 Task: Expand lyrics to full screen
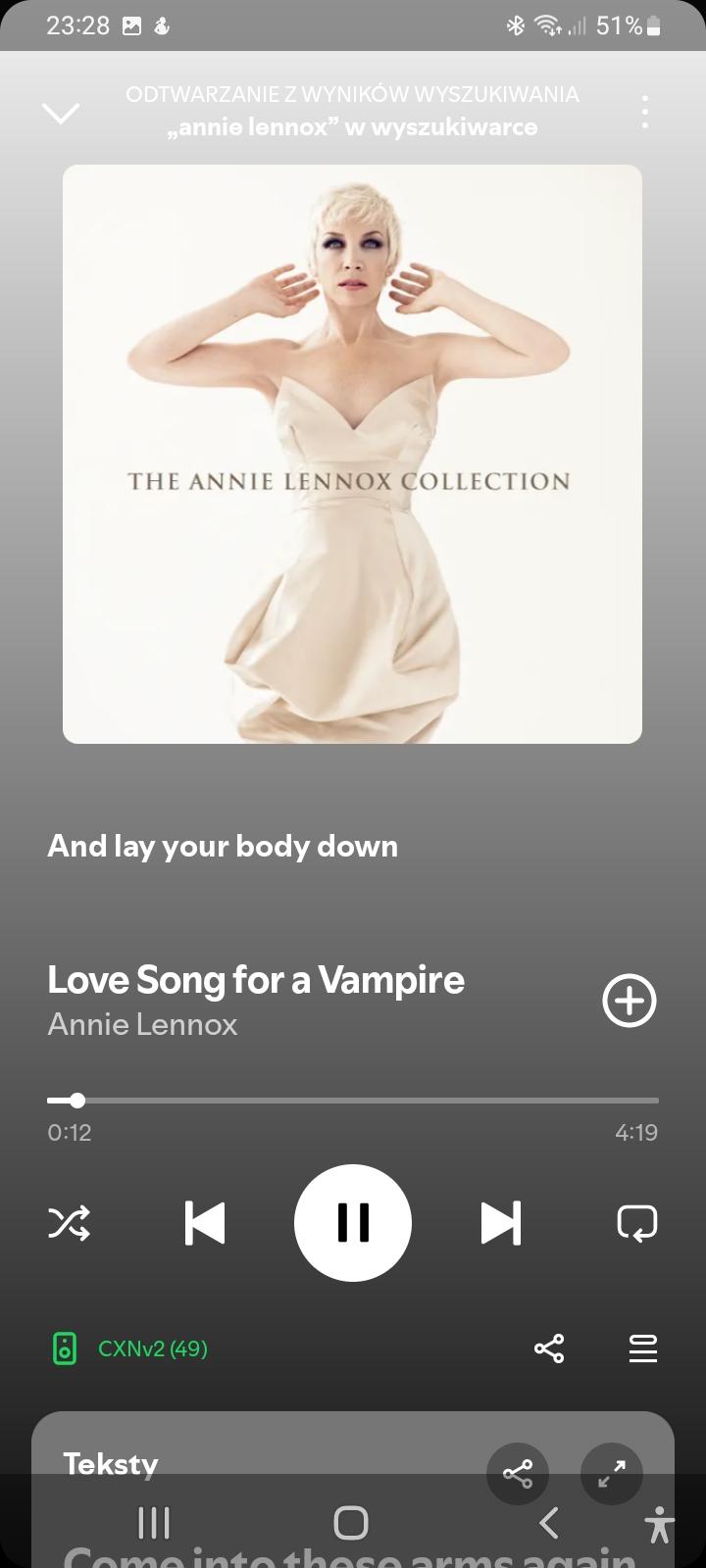[x=612, y=1473]
